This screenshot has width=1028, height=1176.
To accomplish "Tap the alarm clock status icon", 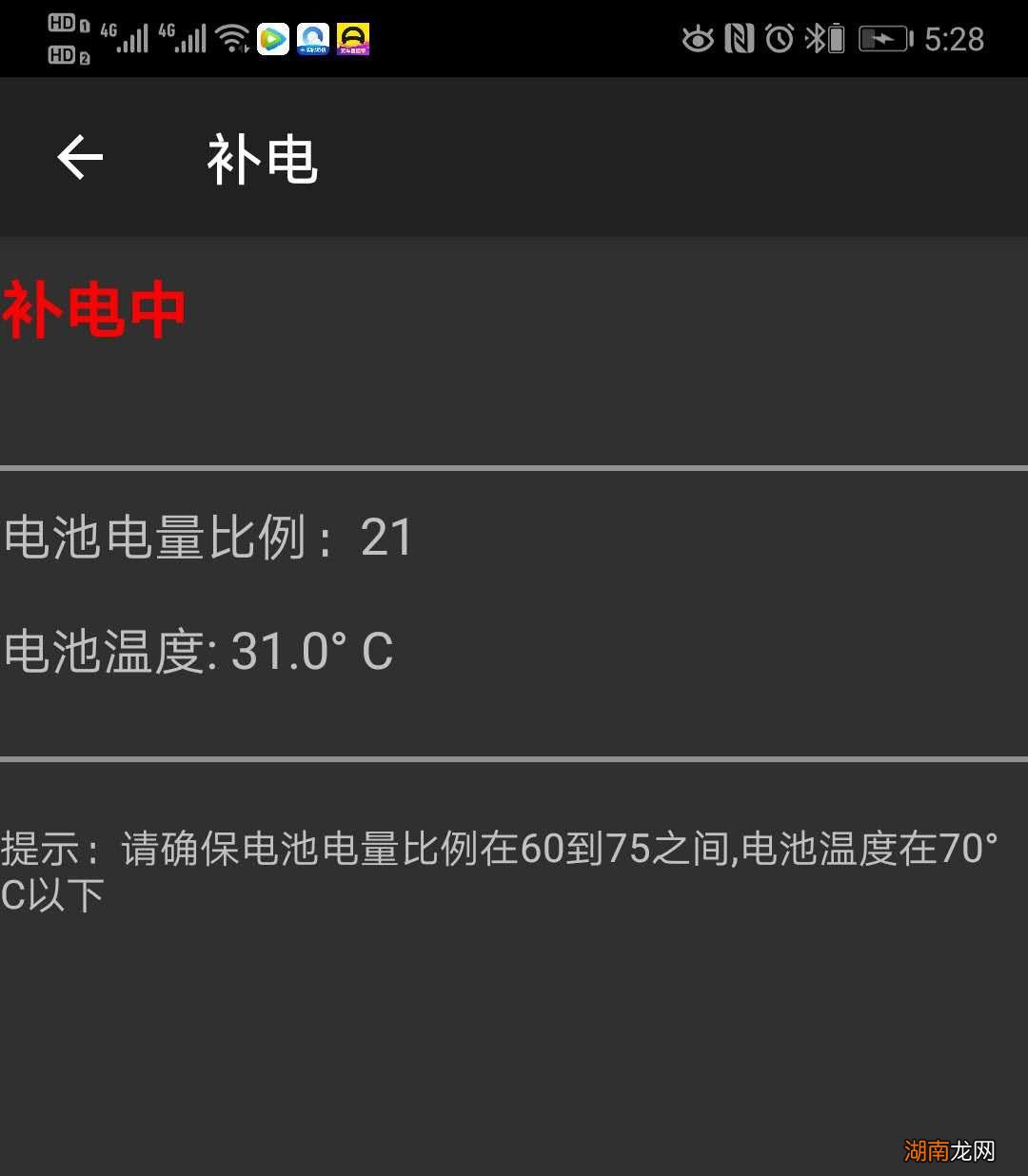I will coord(781,38).
